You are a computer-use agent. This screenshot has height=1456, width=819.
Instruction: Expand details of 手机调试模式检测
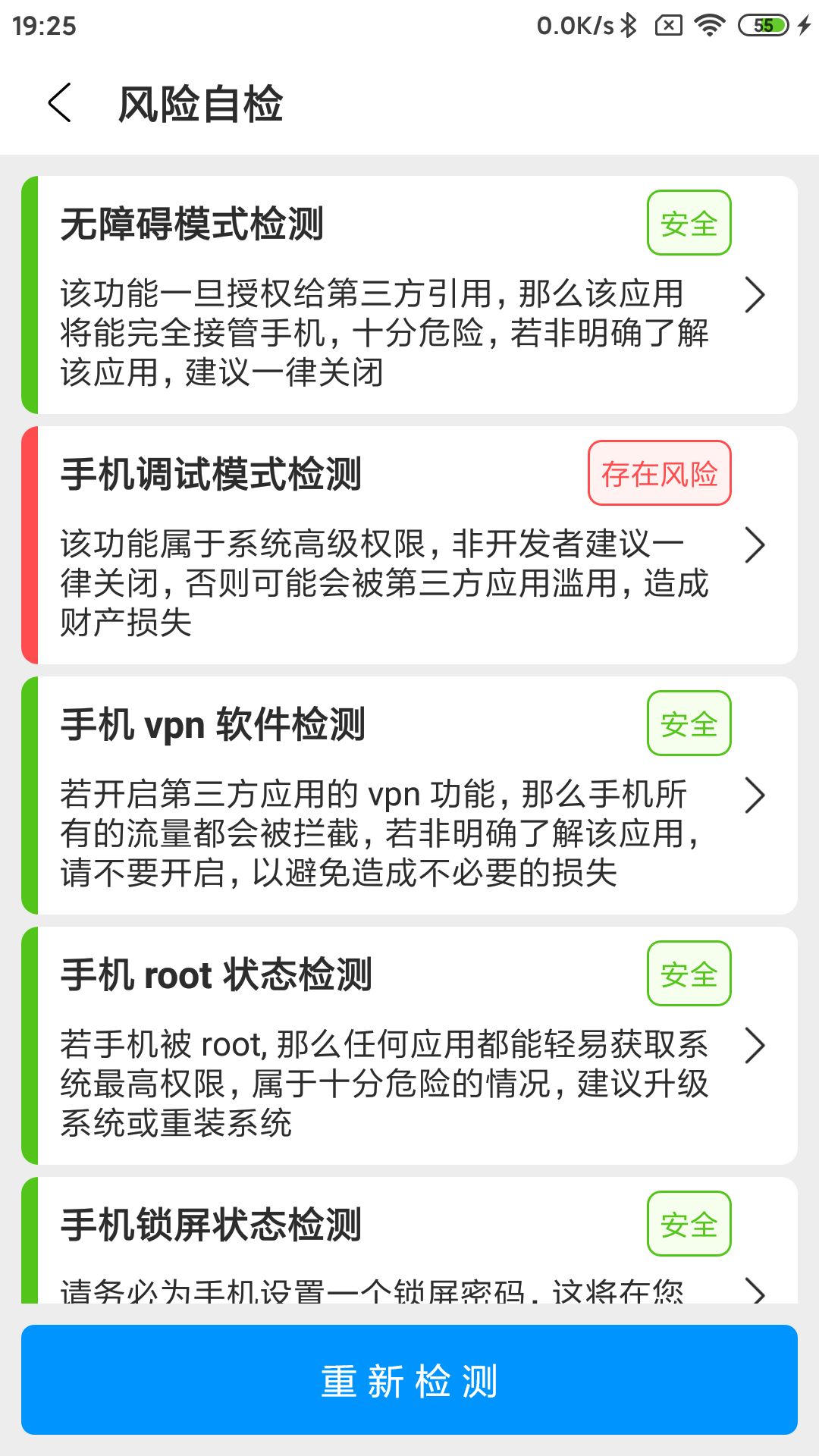pos(755,544)
